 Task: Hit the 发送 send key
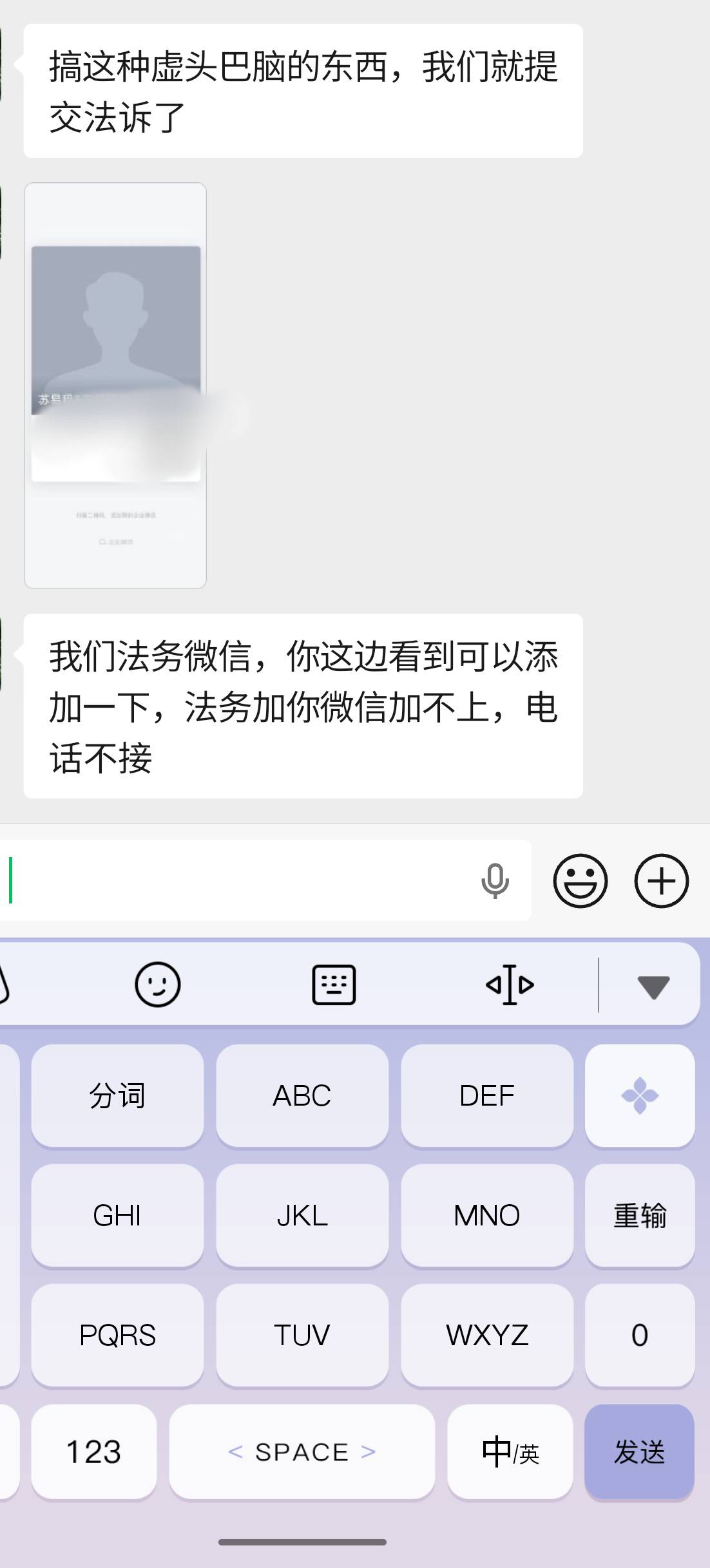tap(640, 1451)
